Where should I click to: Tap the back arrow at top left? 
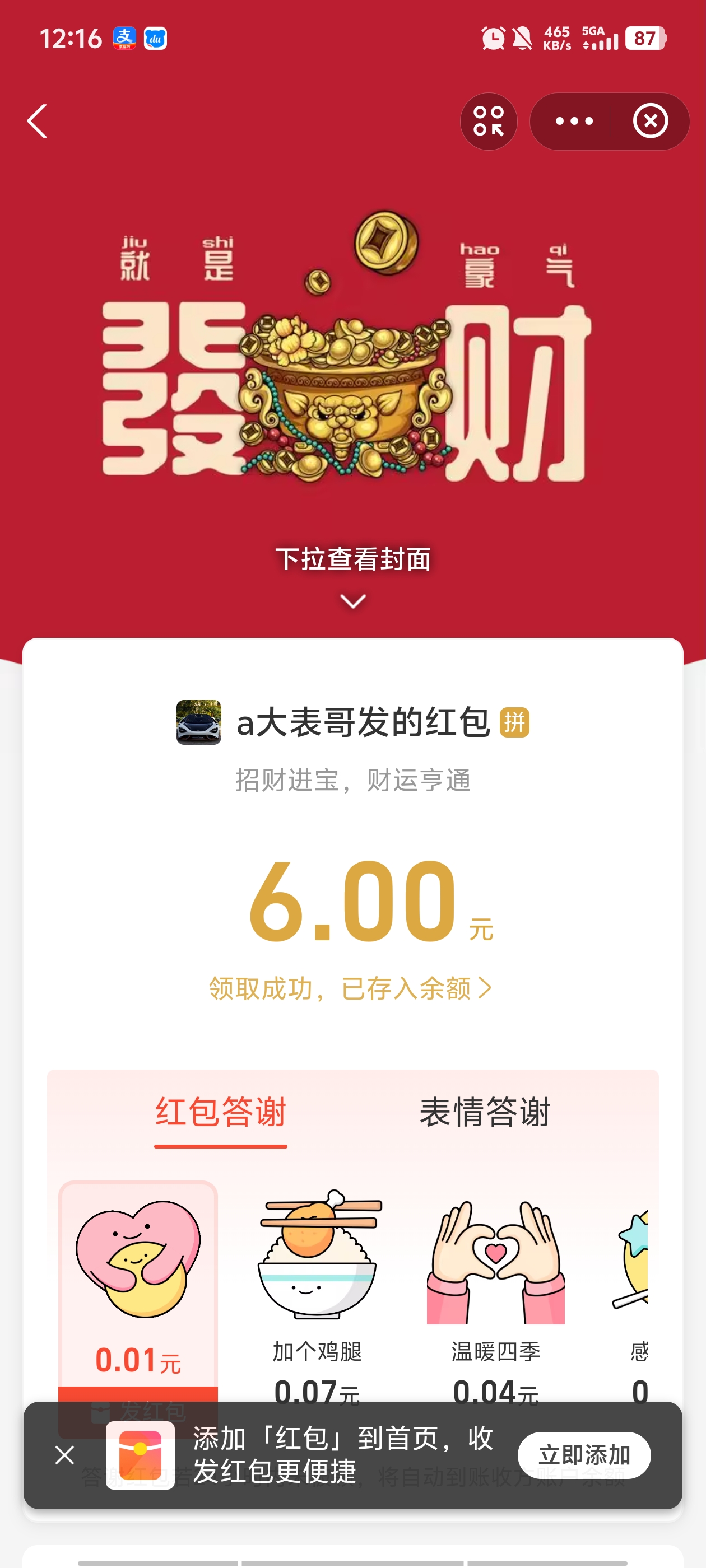(36, 120)
